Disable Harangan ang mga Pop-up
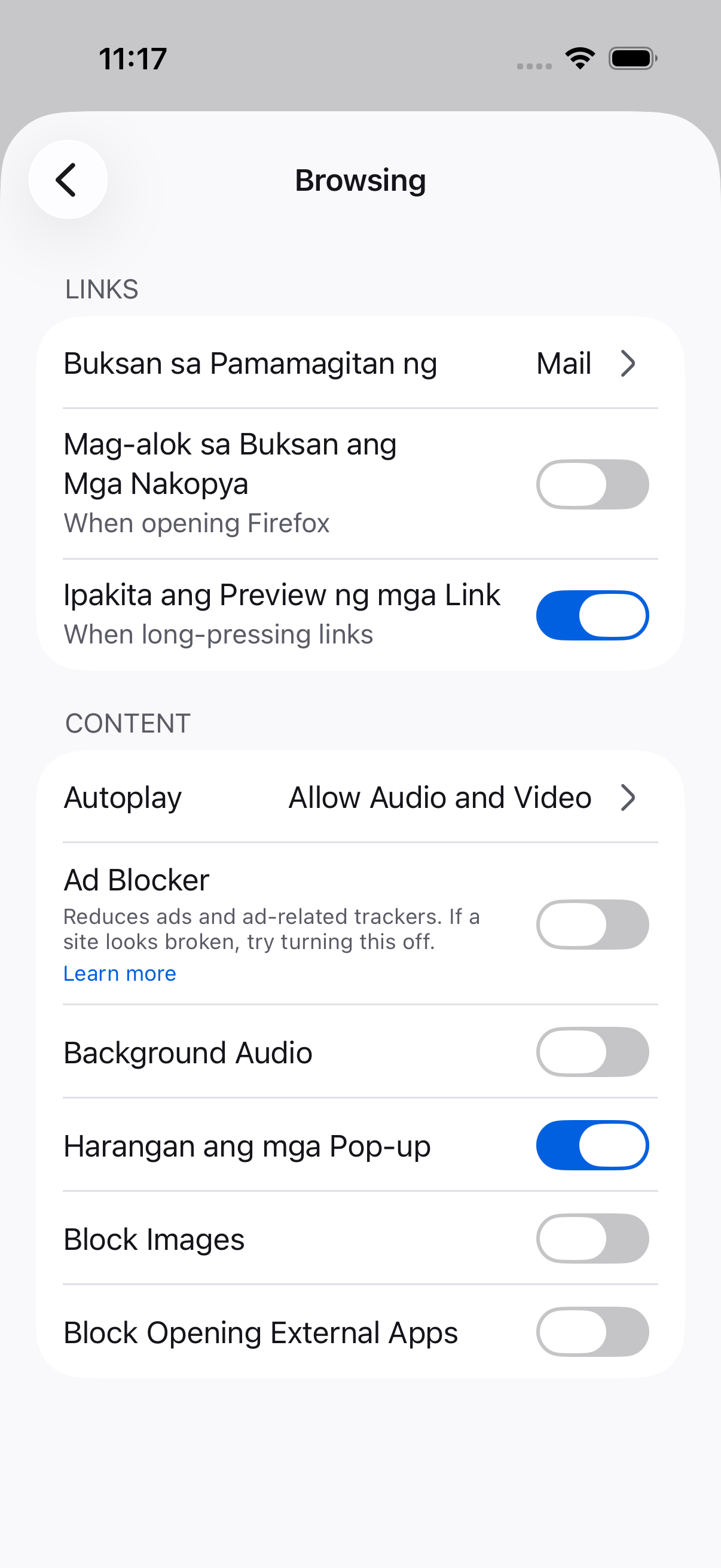 point(592,1146)
